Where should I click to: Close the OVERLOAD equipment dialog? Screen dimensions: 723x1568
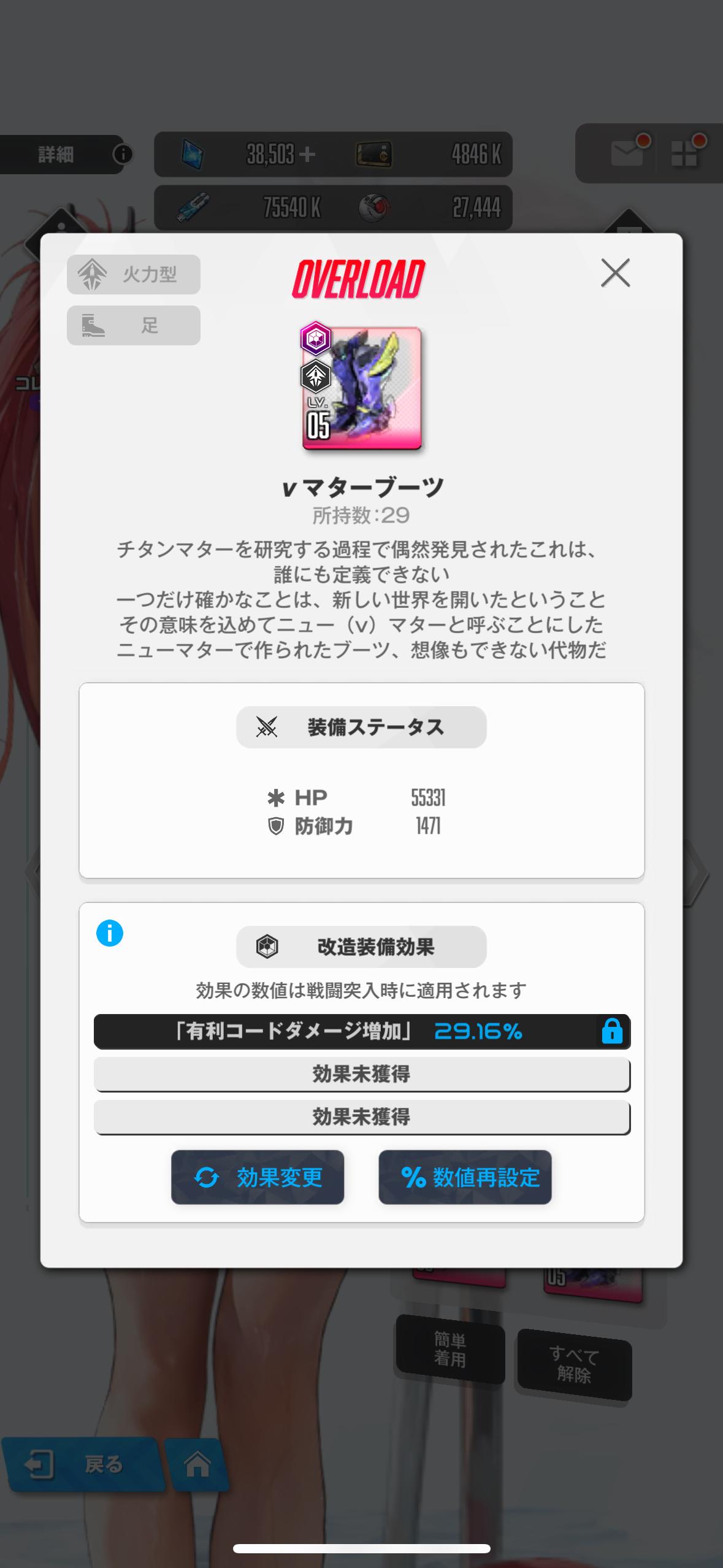615,273
